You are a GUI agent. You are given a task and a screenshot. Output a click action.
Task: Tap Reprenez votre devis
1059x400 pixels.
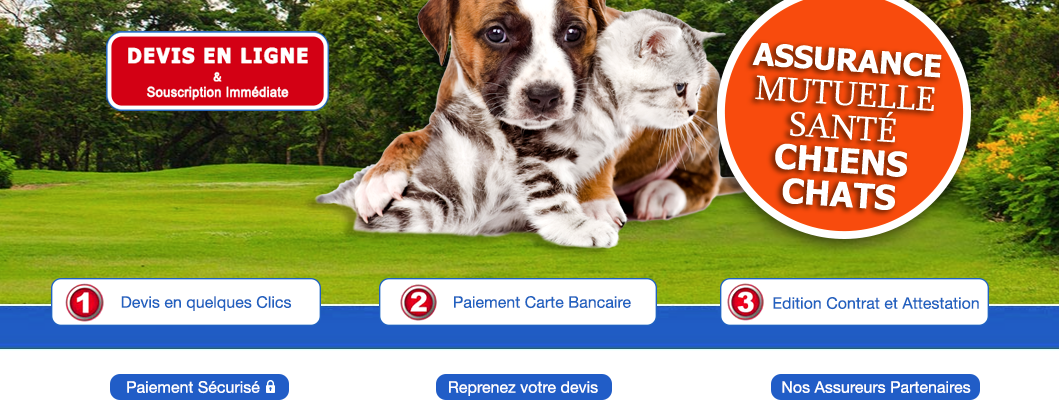coord(523,387)
